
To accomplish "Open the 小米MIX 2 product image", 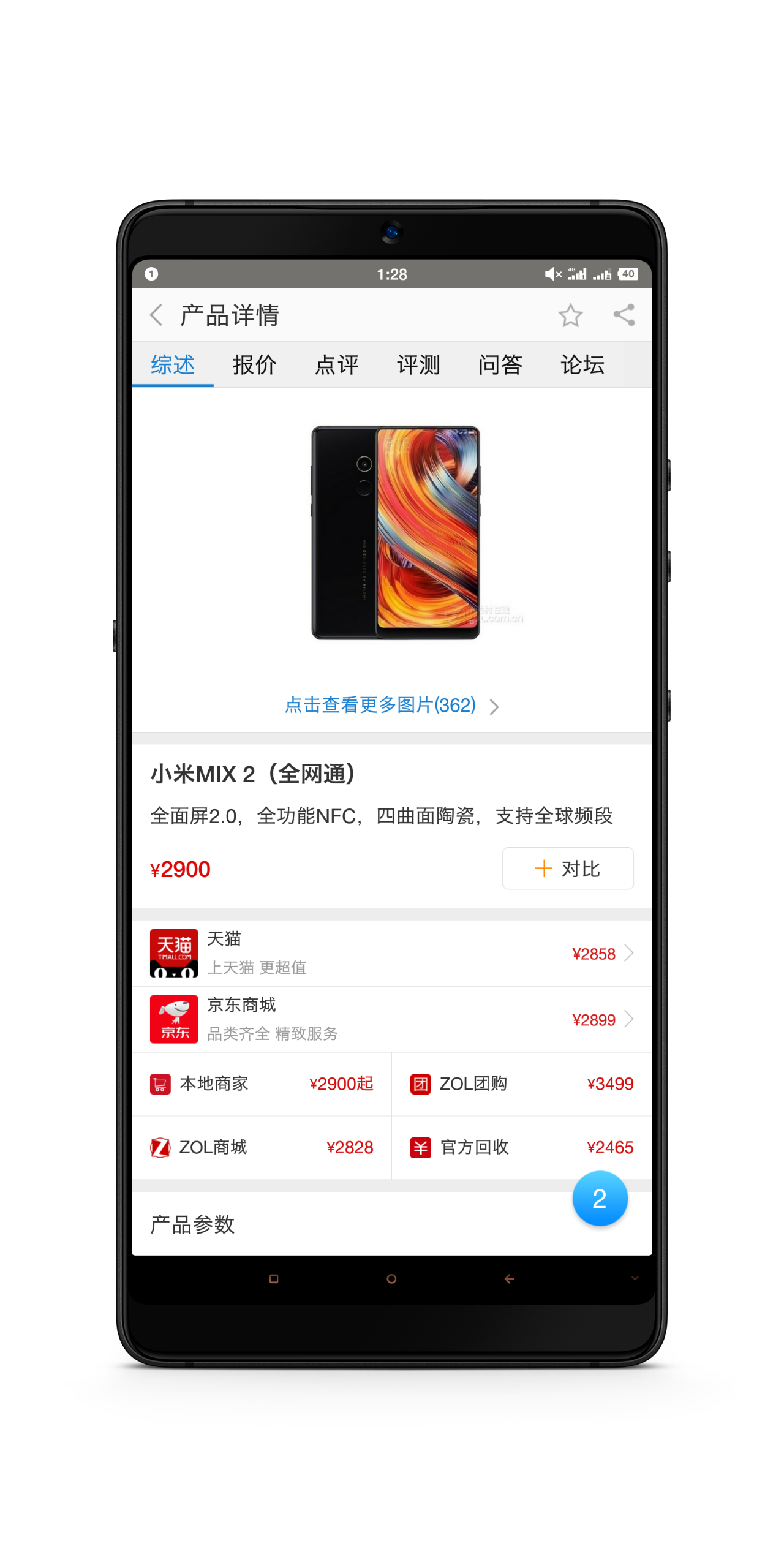I will 396,532.
